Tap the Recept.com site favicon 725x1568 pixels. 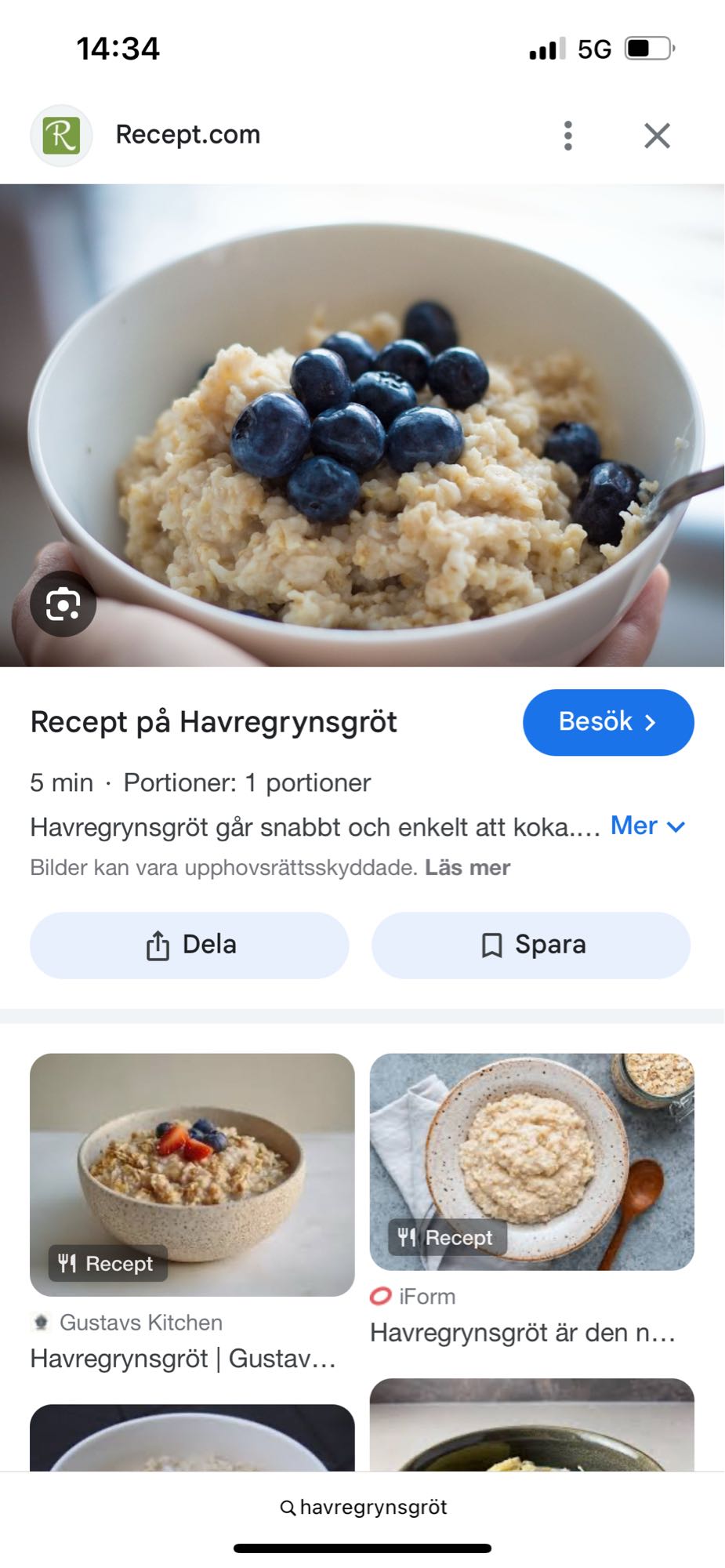point(62,133)
